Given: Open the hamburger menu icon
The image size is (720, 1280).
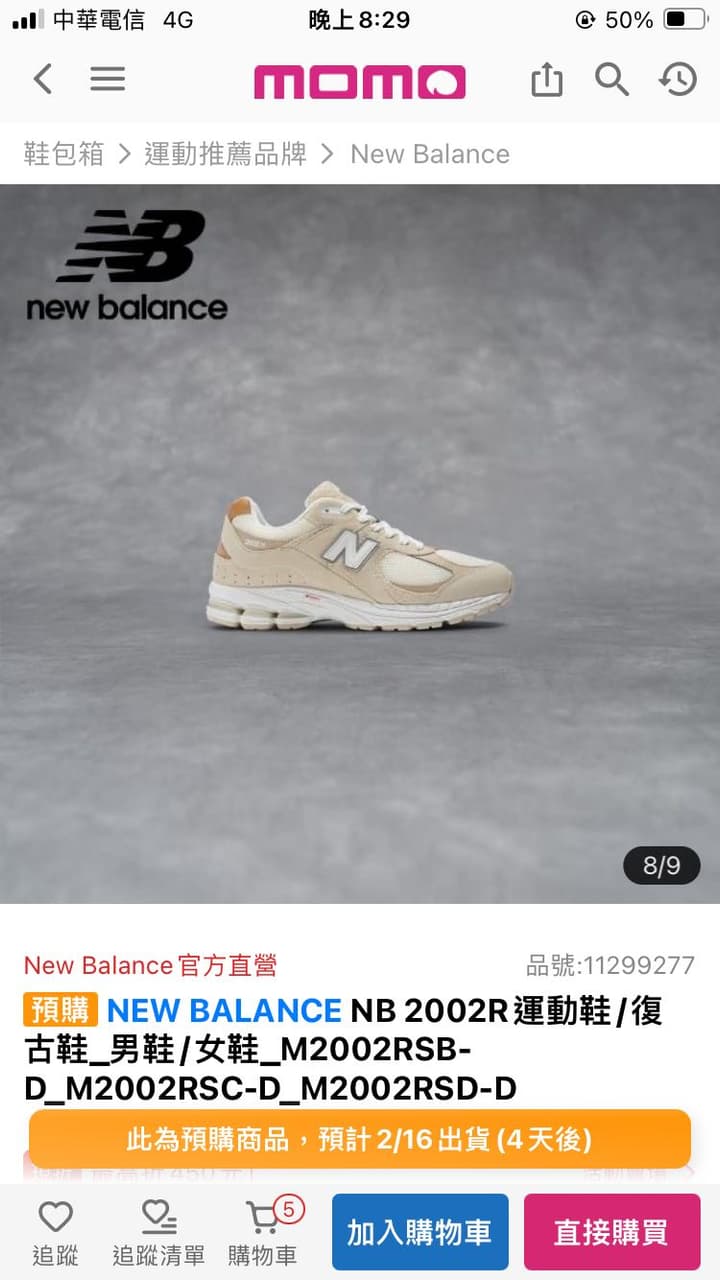Looking at the screenshot, I should click(107, 79).
